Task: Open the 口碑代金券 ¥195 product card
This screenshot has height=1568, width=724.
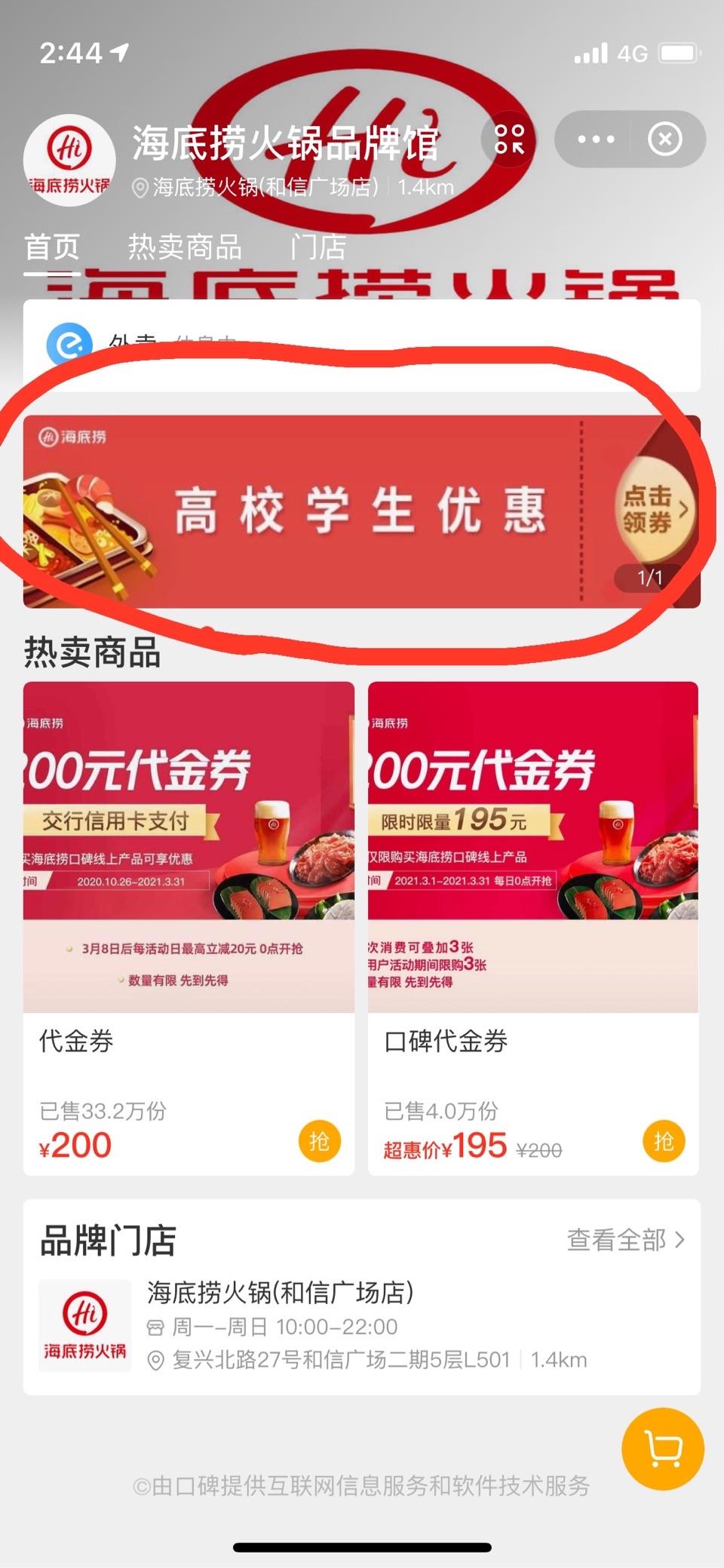Action: click(x=533, y=928)
